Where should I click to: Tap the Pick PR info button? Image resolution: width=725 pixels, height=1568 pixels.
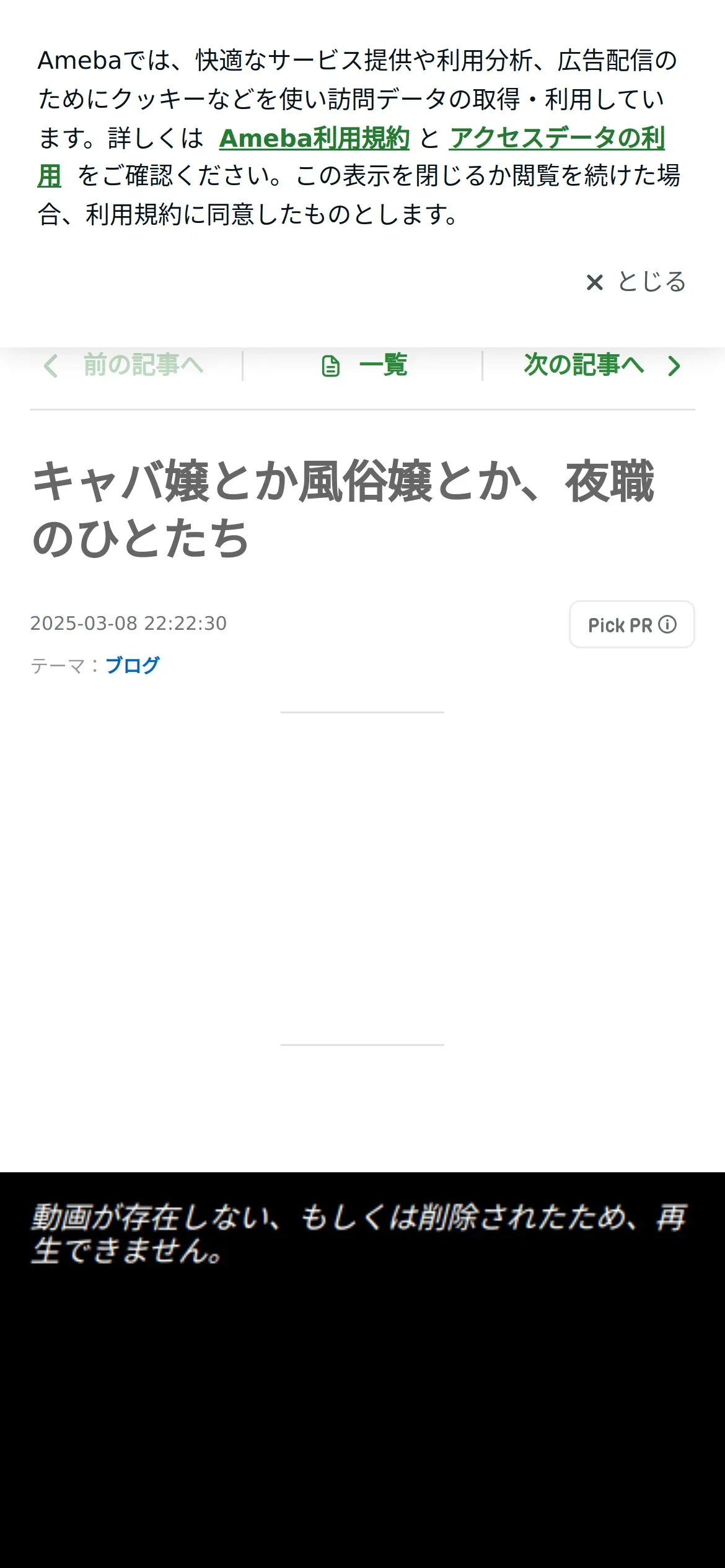click(631, 624)
